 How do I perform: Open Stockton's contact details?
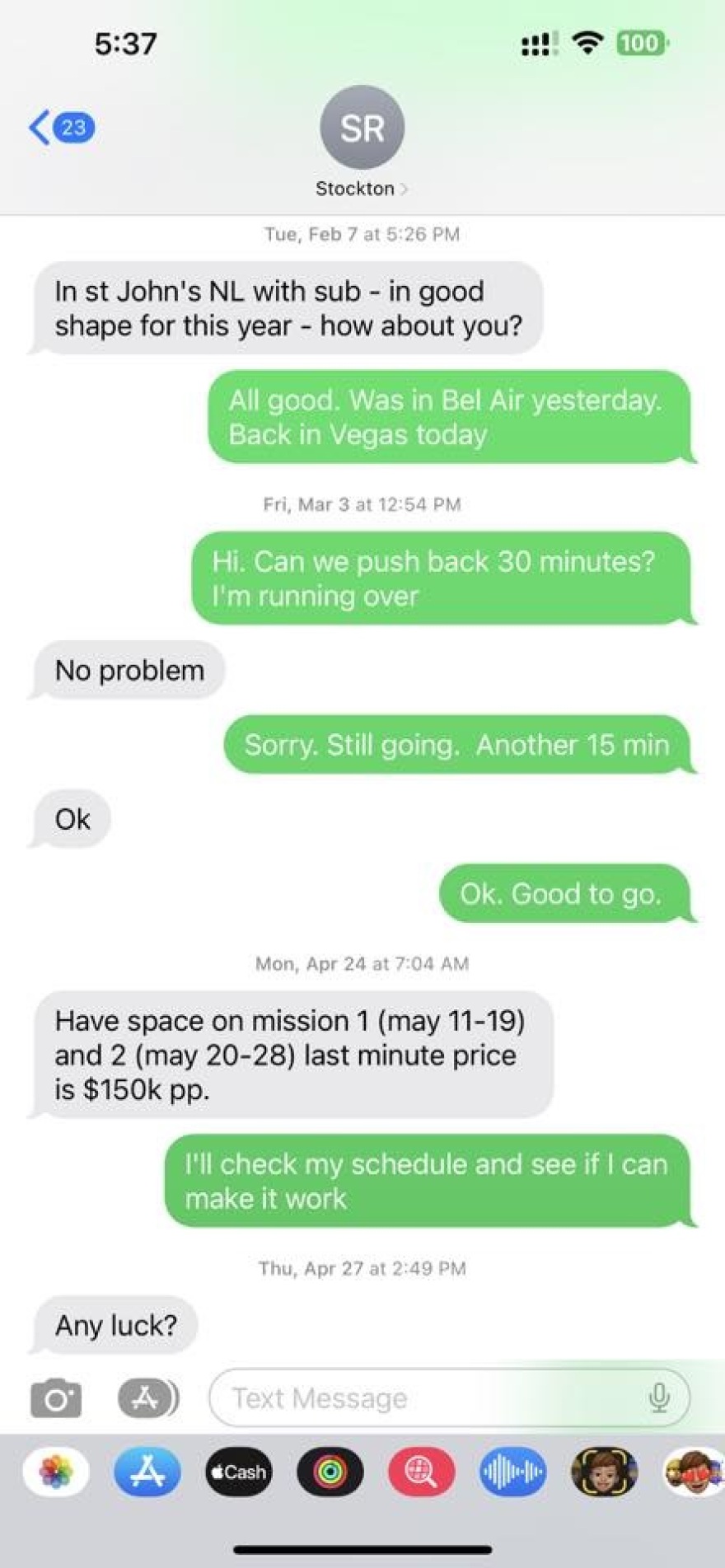click(362, 189)
